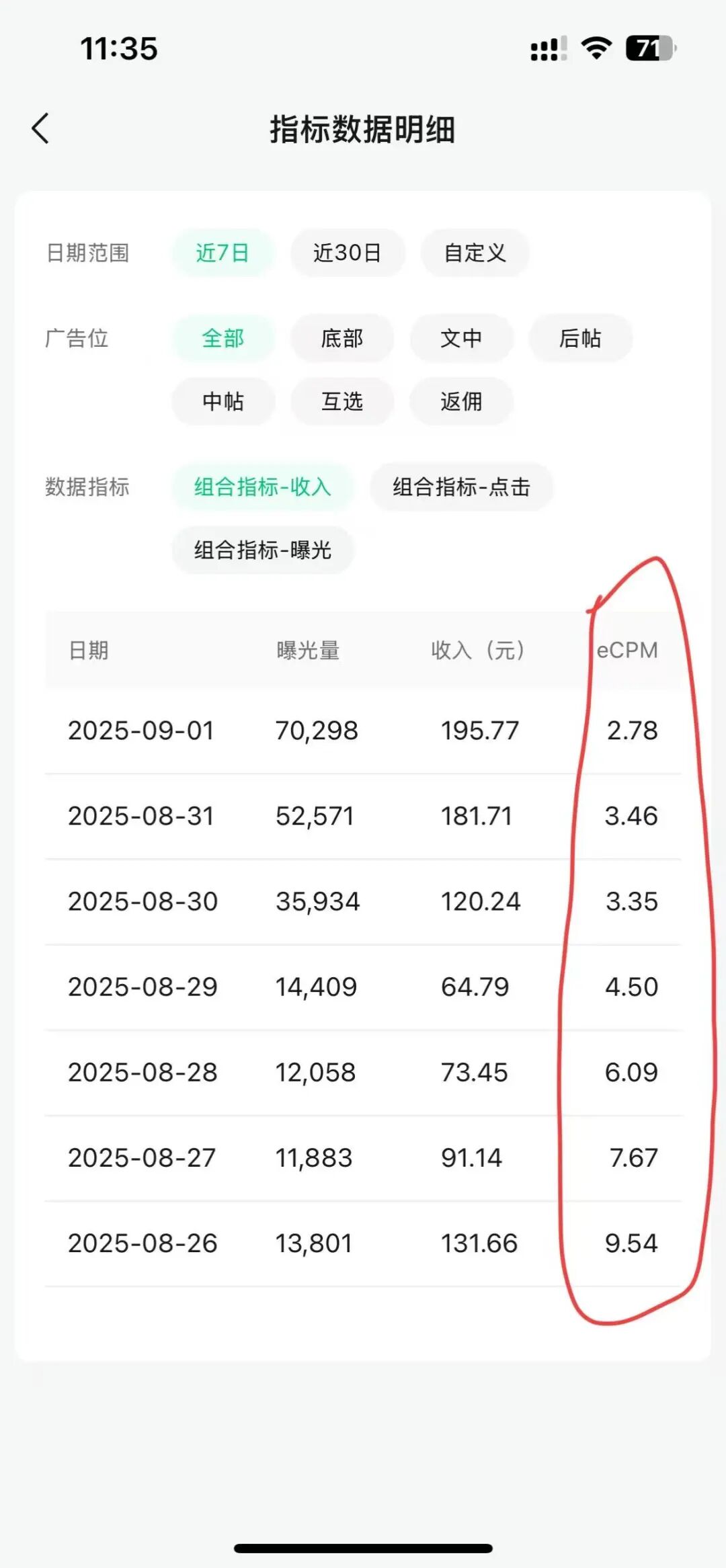726x1568 pixels.
Task: Filter ad position by 互选
Action: 342,401
